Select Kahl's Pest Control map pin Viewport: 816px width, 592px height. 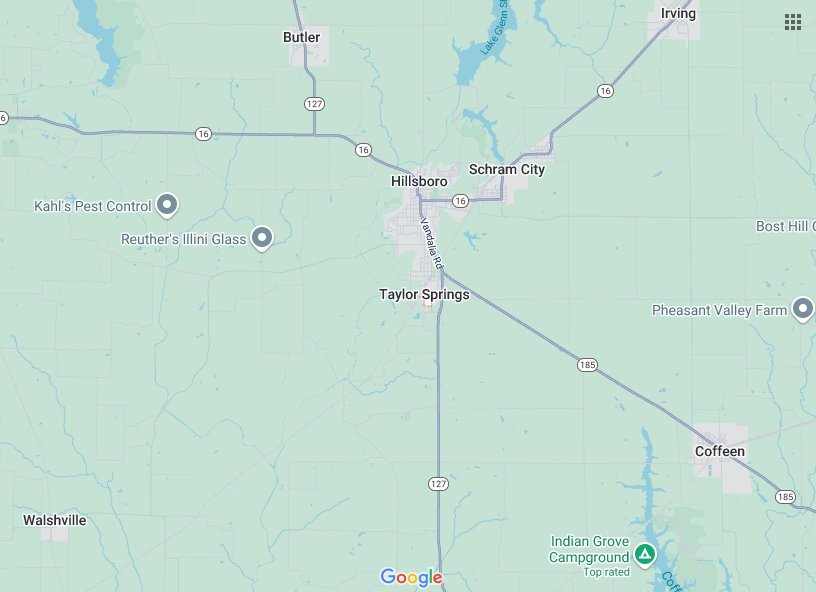(x=167, y=205)
